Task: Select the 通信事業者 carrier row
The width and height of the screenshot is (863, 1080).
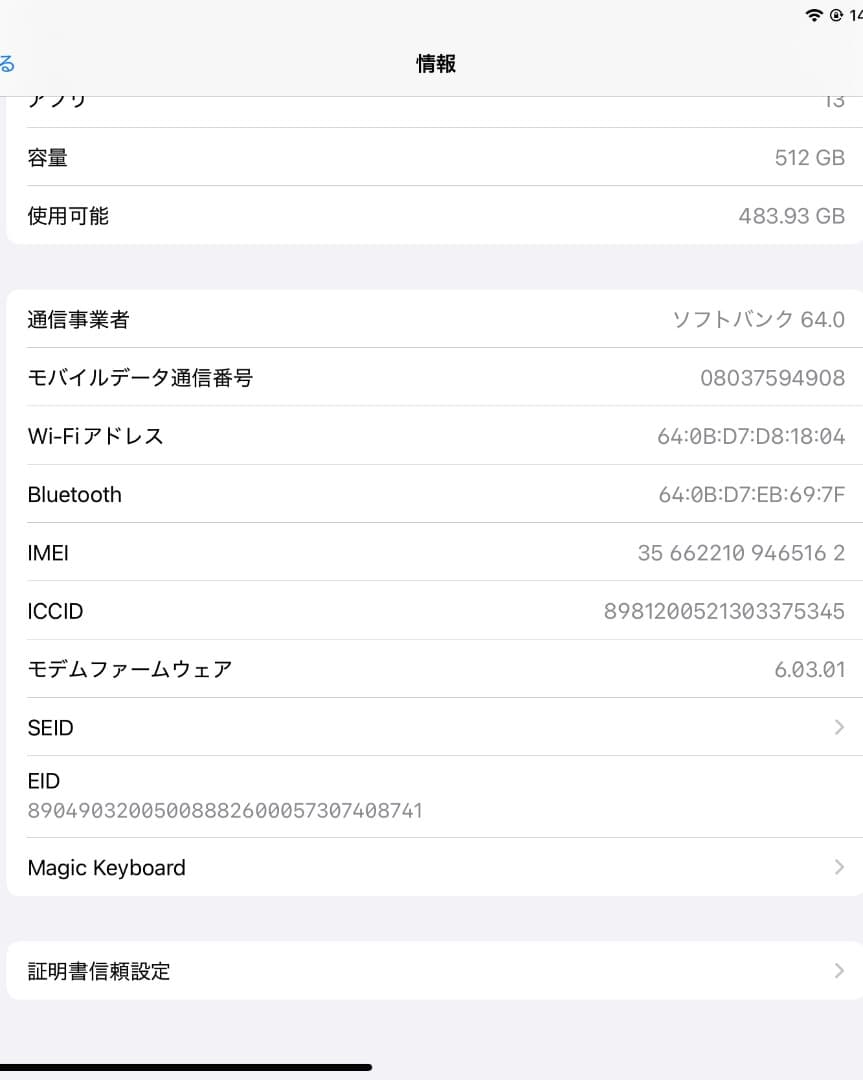Action: [x=430, y=319]
